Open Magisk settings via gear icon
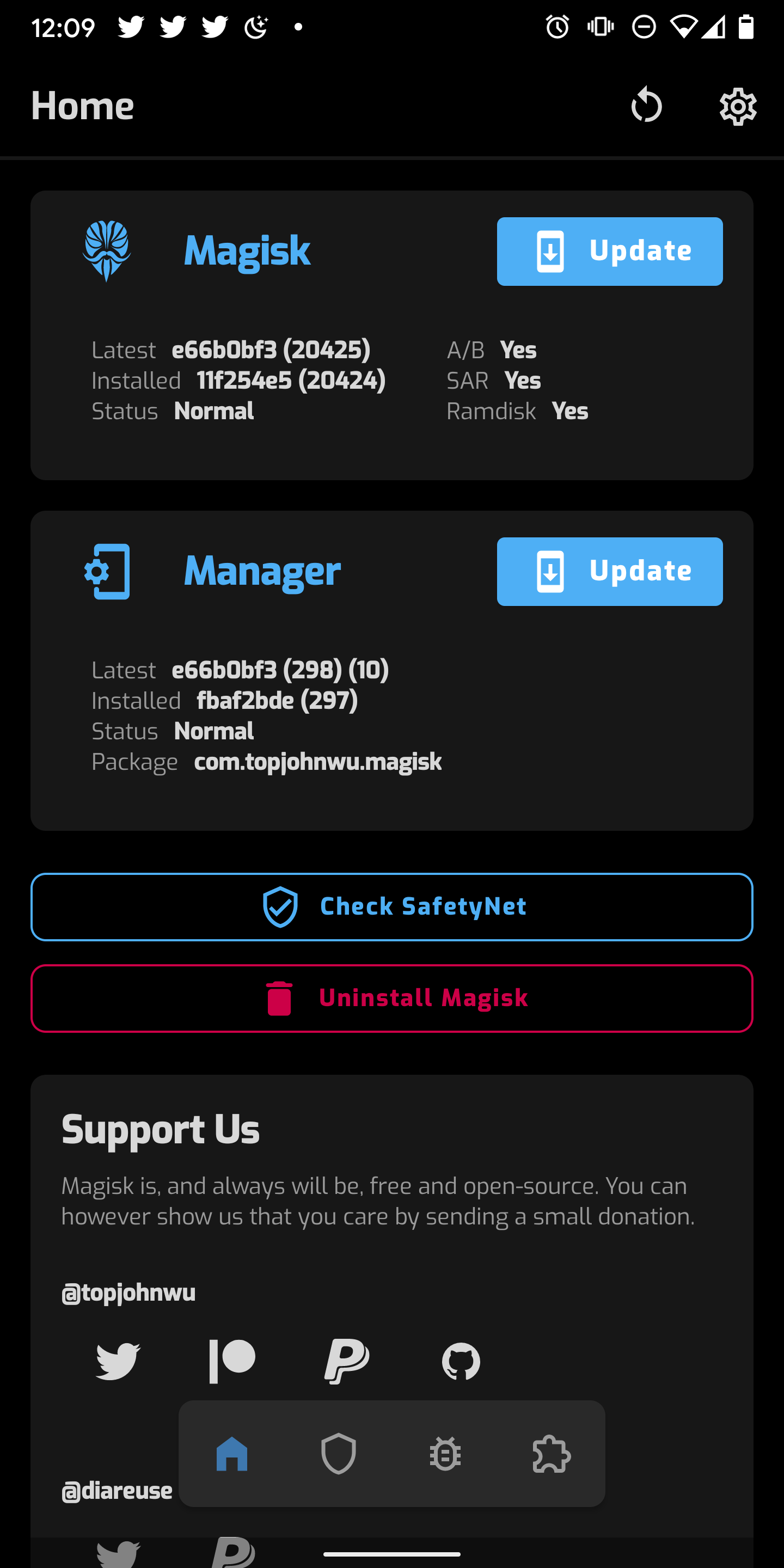Screen dimensions: 784x1568 [x=737, y=106]
